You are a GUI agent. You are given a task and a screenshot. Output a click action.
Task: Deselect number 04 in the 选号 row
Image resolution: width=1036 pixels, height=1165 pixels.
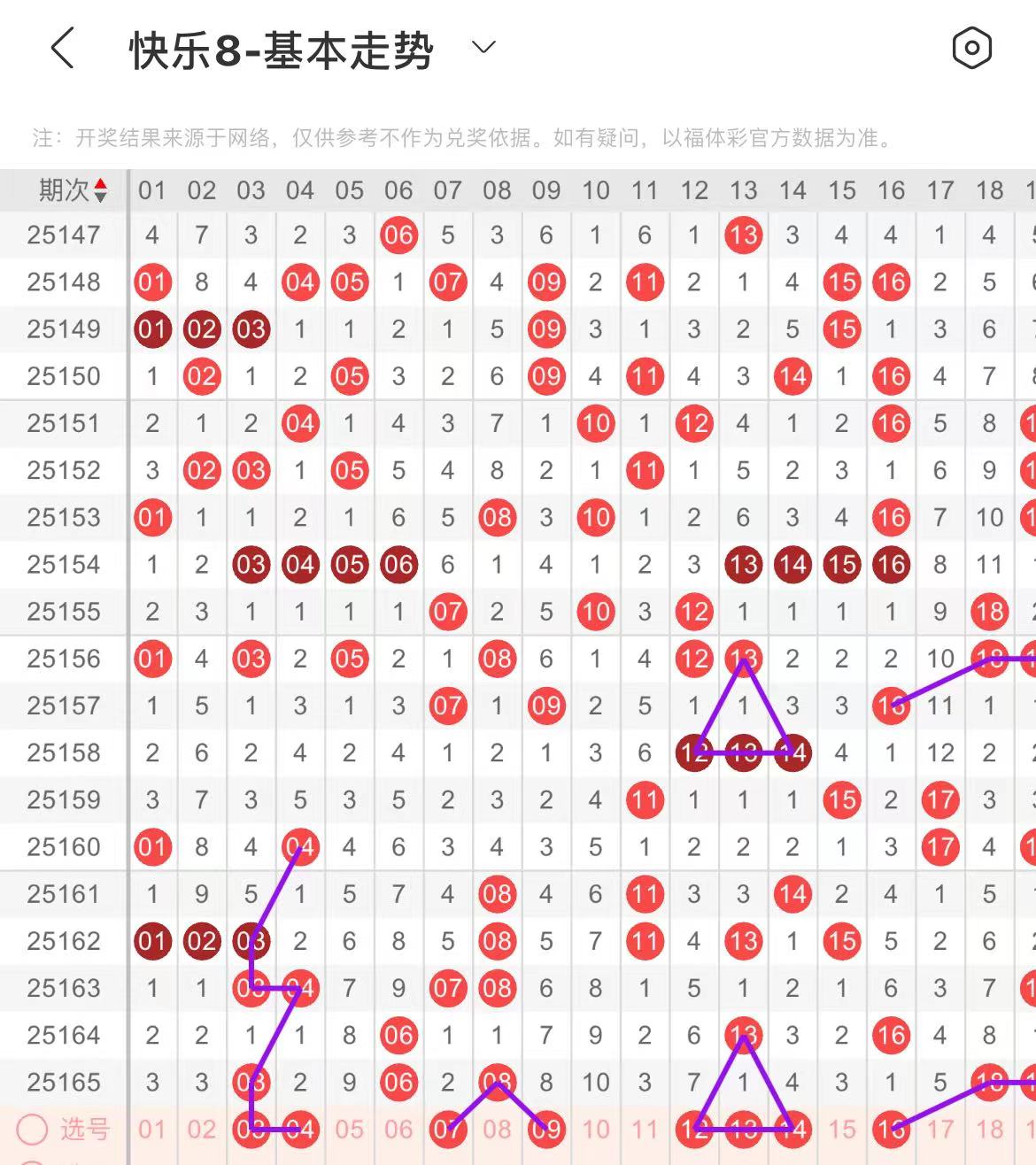click(300, 1129)
